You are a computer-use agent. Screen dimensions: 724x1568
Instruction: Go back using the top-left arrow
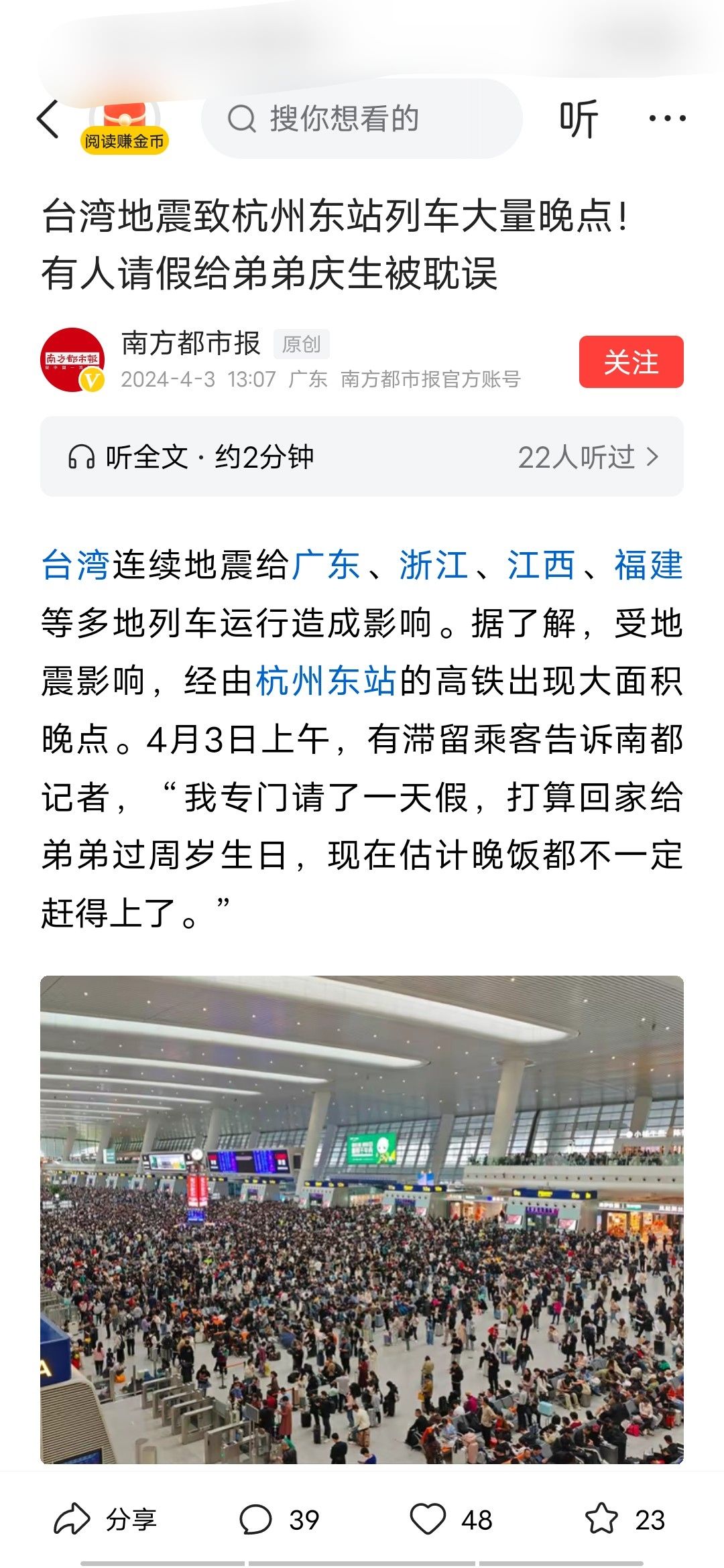(48, 119)
